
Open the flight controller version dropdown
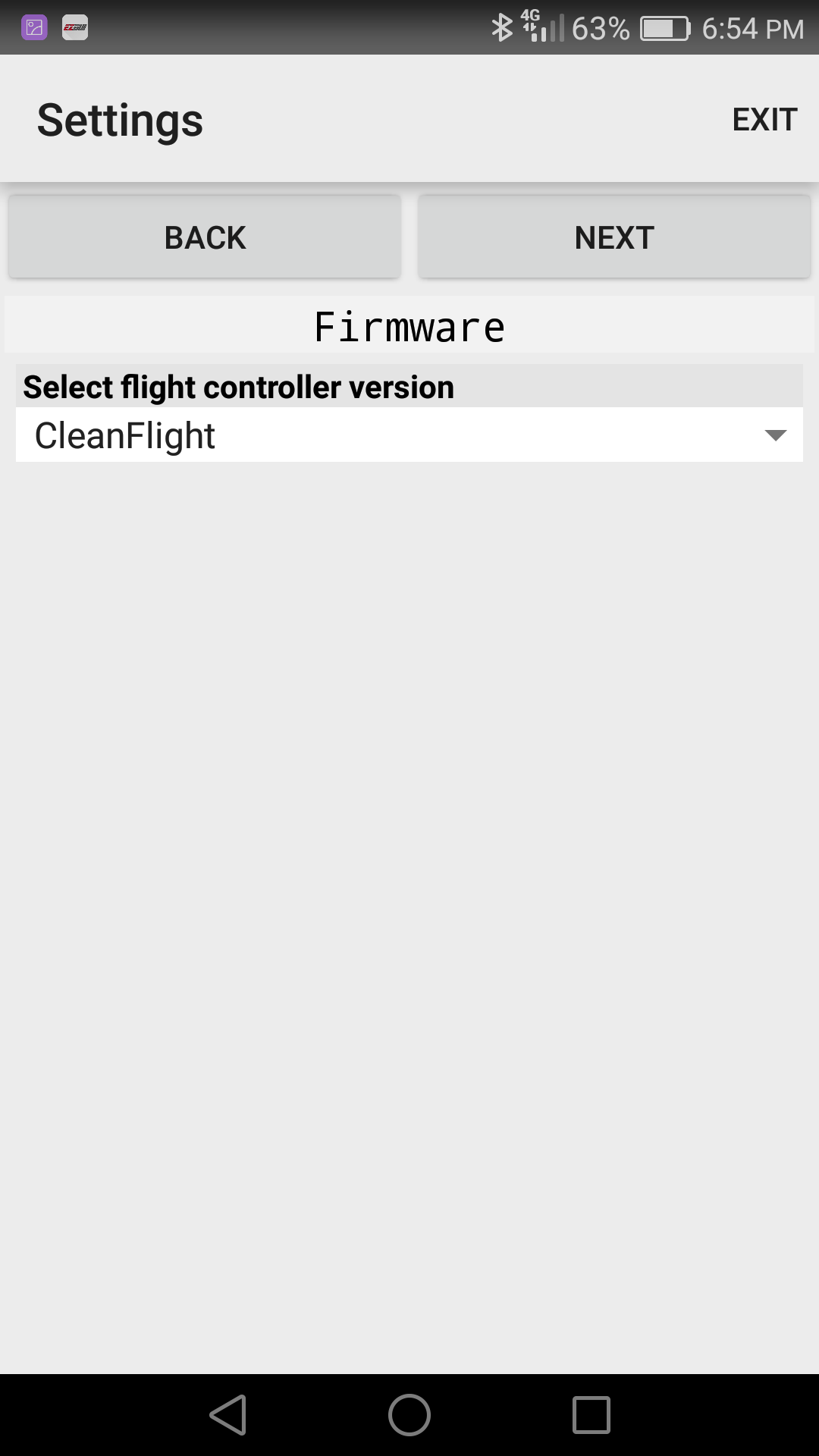409,435
